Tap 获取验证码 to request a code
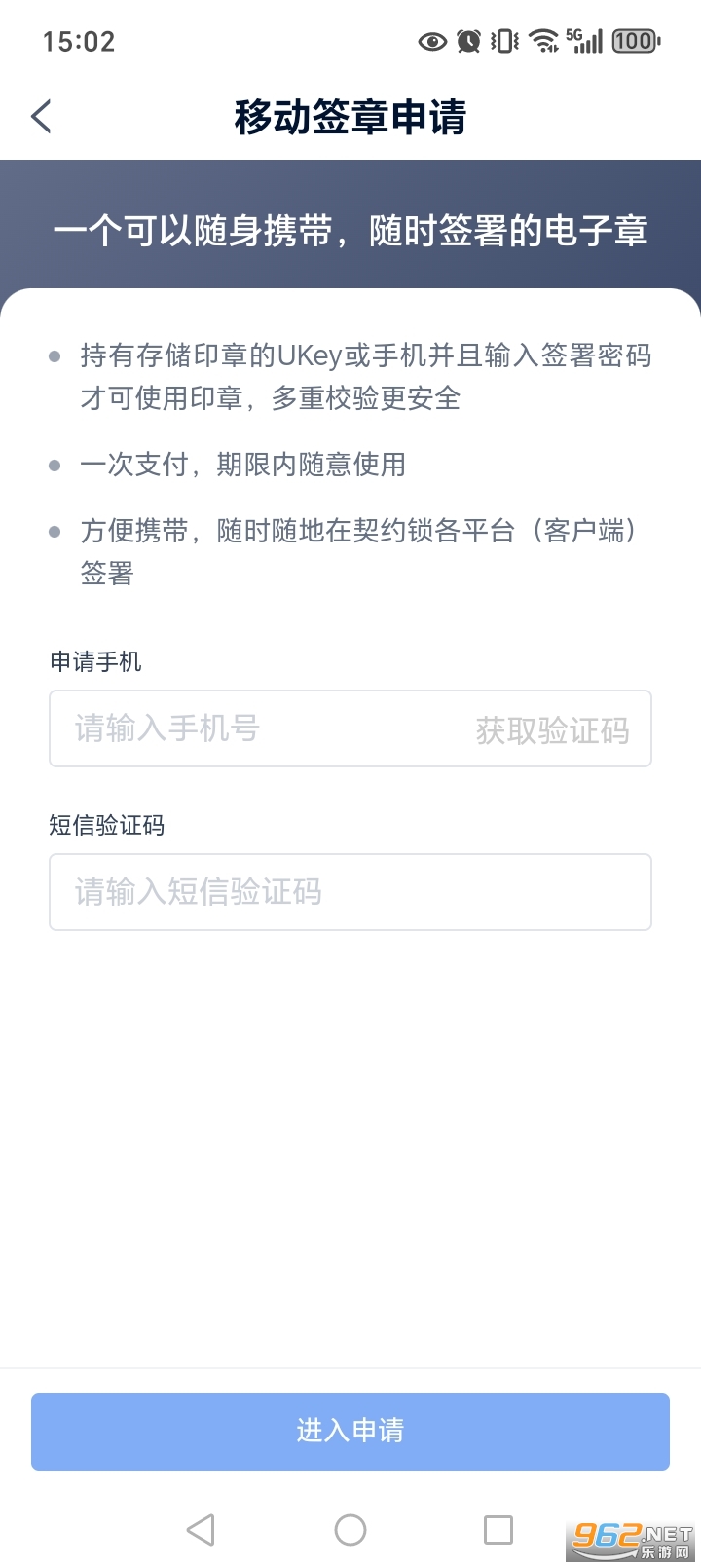Viewport: 701px width, 1568px height. pyautogui.click(x=551, y=729)
